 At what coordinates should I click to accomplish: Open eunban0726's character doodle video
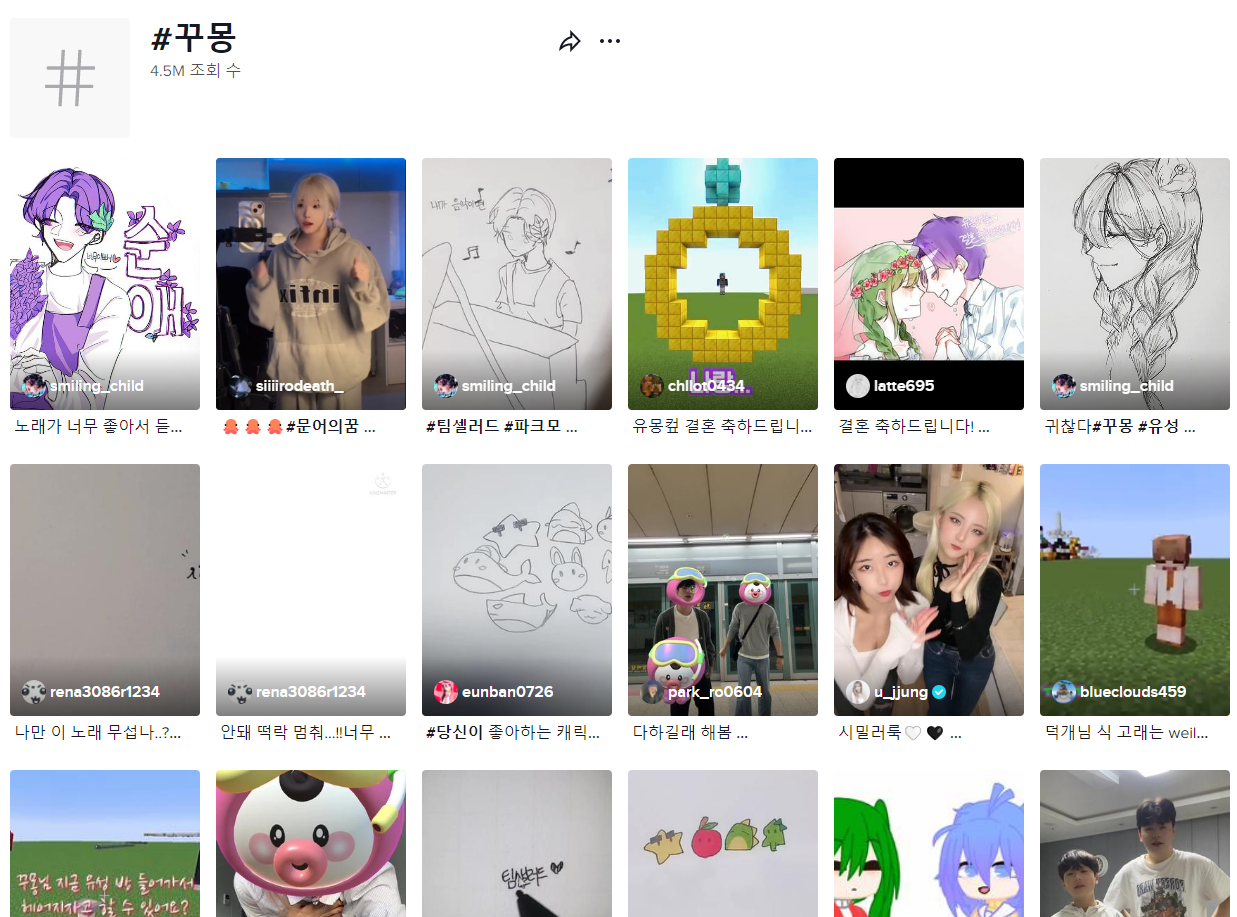point(517,590)
